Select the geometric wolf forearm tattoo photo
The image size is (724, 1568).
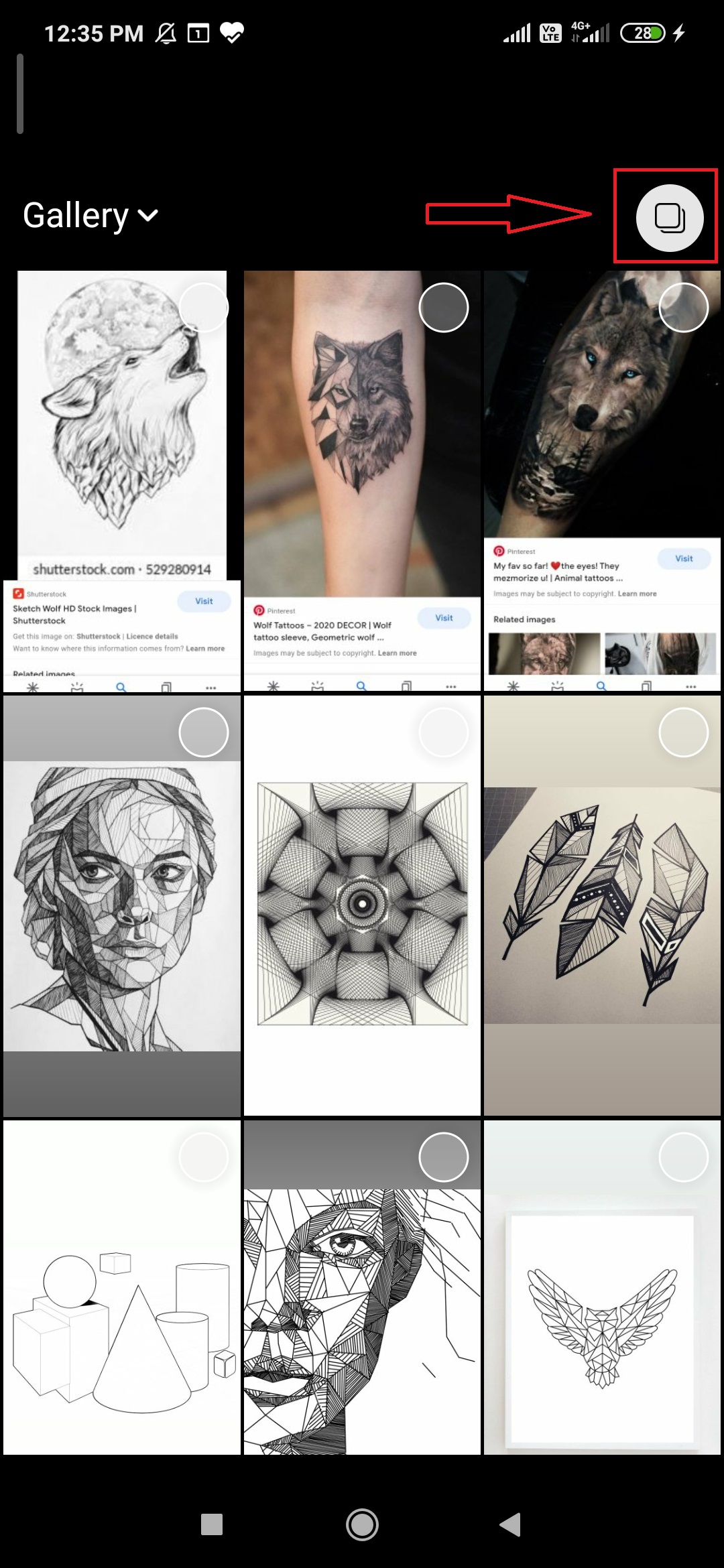click(362, 481)
